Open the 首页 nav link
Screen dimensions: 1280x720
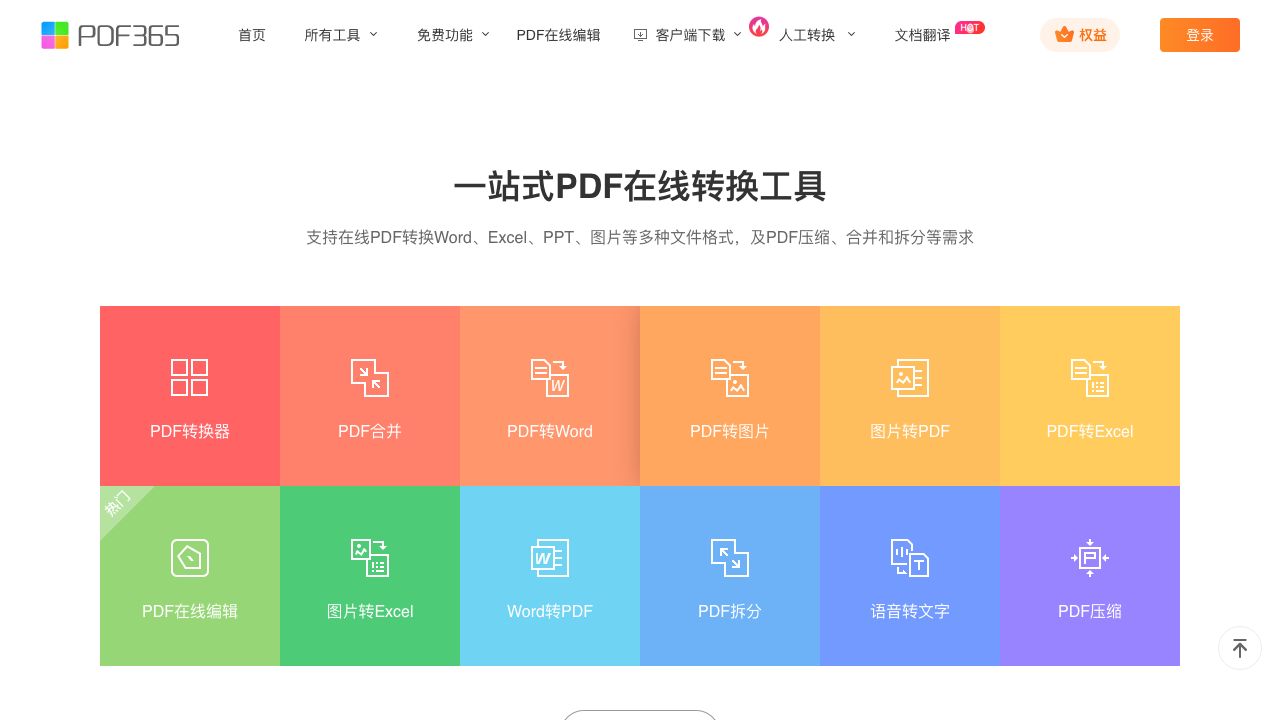tap(252, 35)
